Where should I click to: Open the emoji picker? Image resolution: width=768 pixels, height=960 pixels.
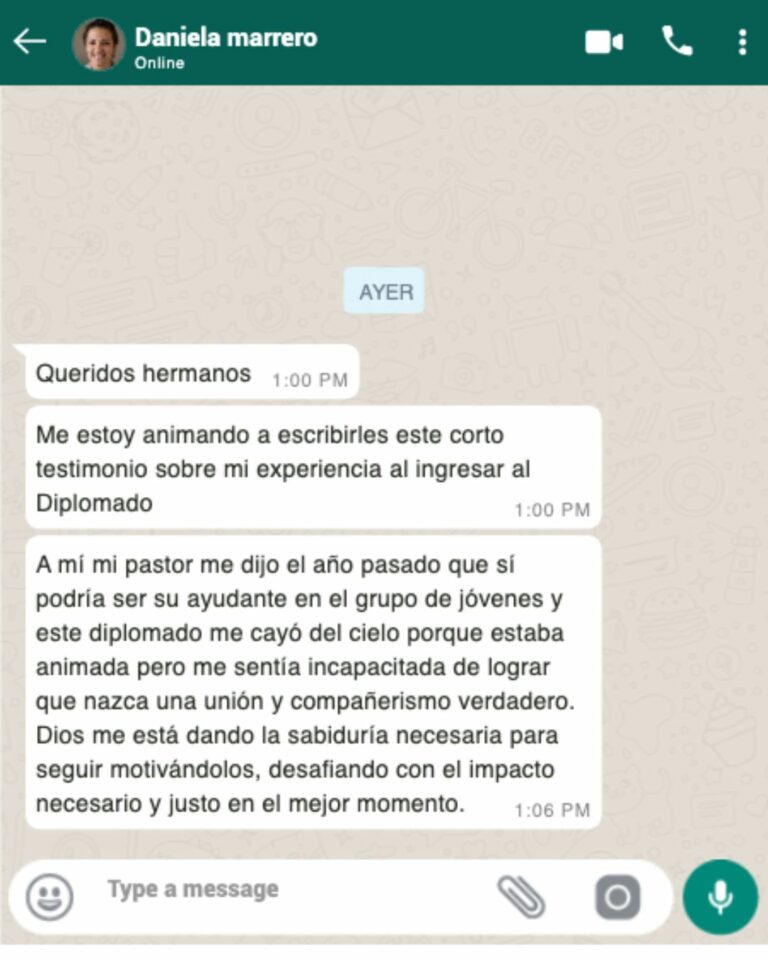pyautogui.click(x=49, y=896)
